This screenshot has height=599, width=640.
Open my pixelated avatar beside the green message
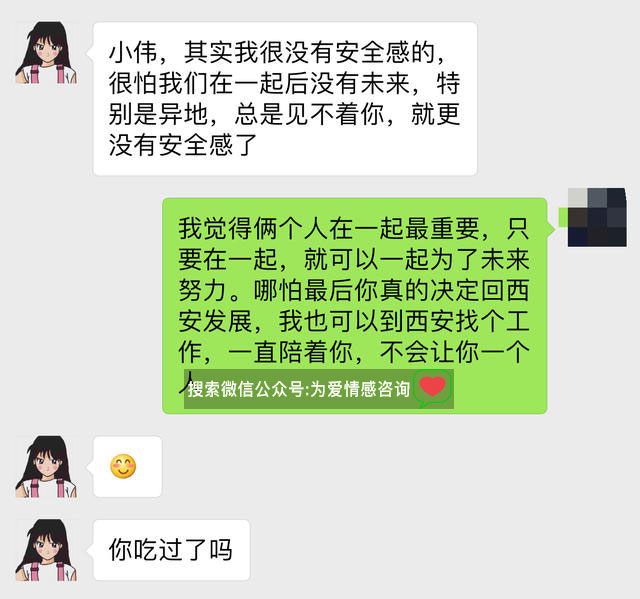(x=596, y=217)
